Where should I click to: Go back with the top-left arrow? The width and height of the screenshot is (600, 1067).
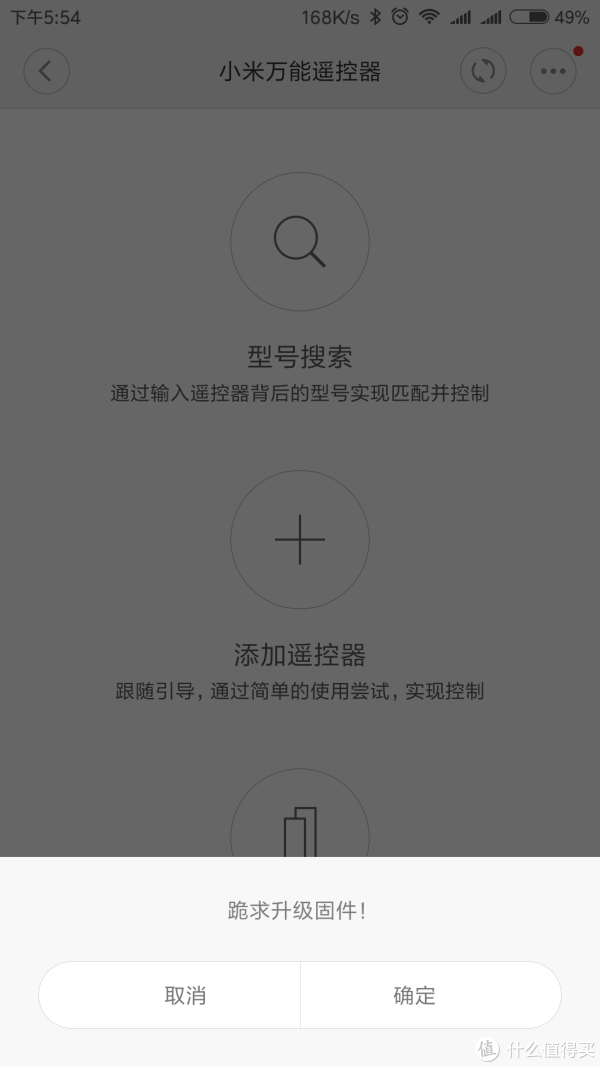click(x=46, y=71)
